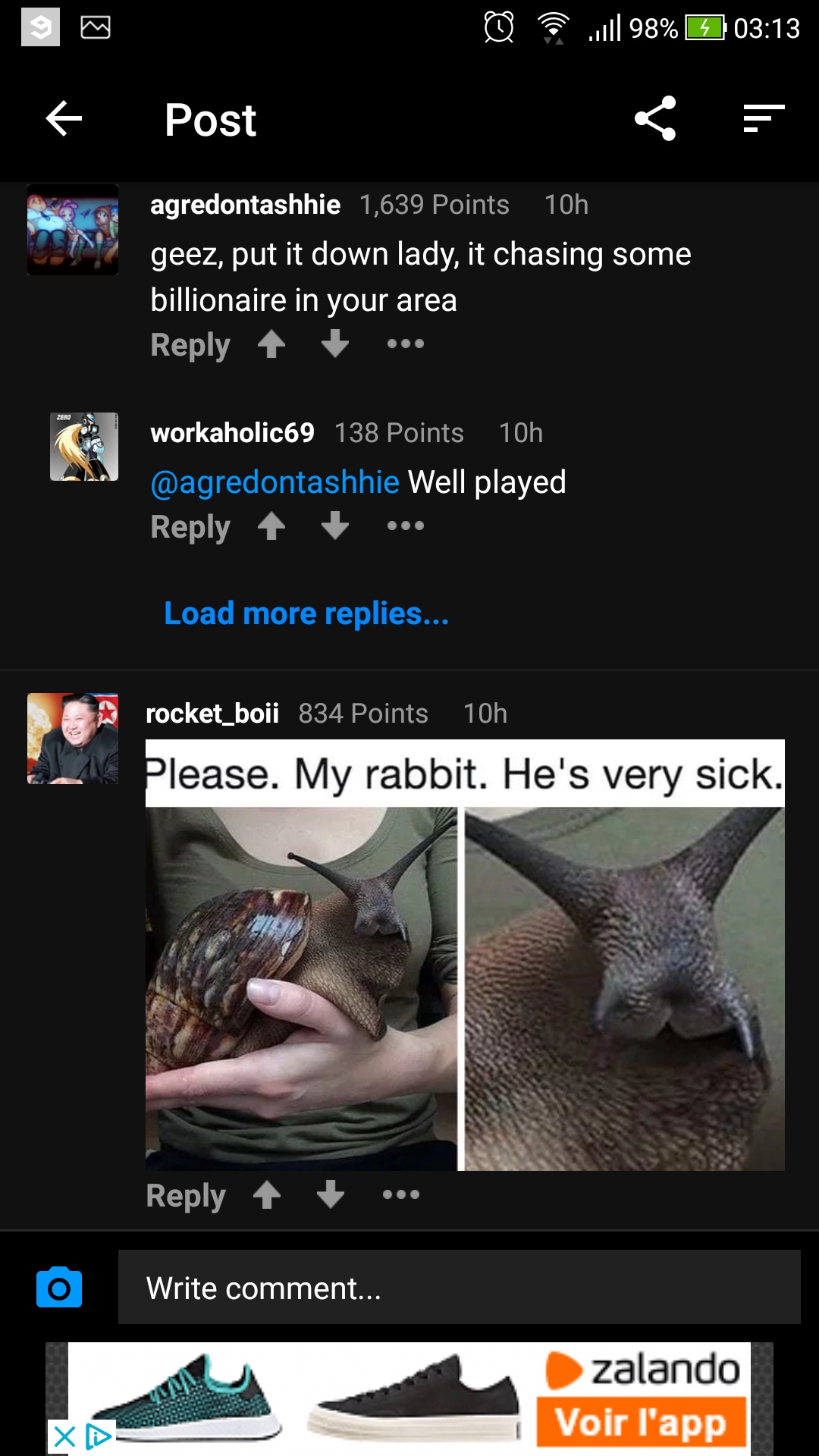Go back from the Post screen
Screen dimensions: 819x1456
coord(64,119)
